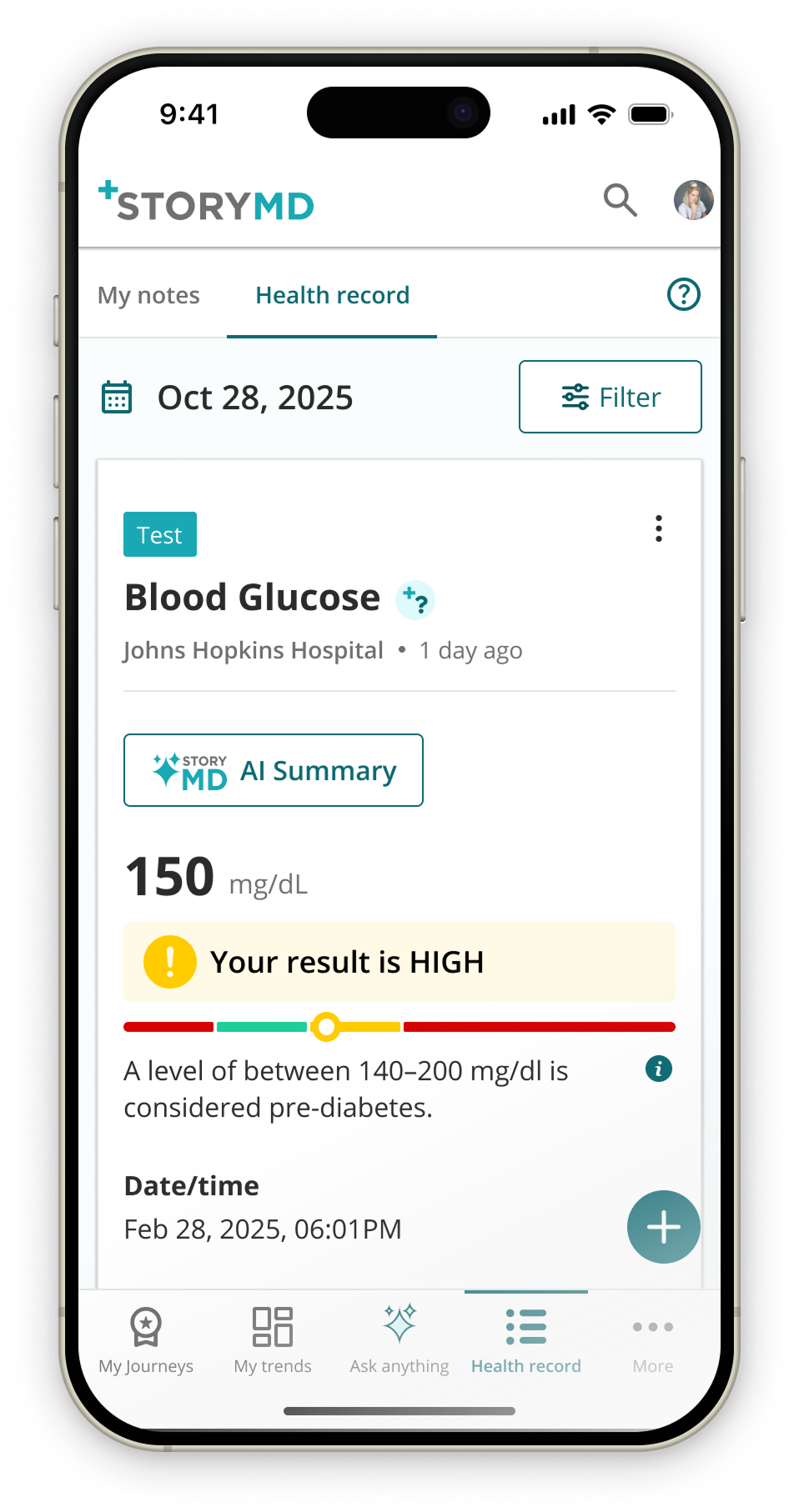
Task: Go to My Journeys
Action: click(146, 1339)
